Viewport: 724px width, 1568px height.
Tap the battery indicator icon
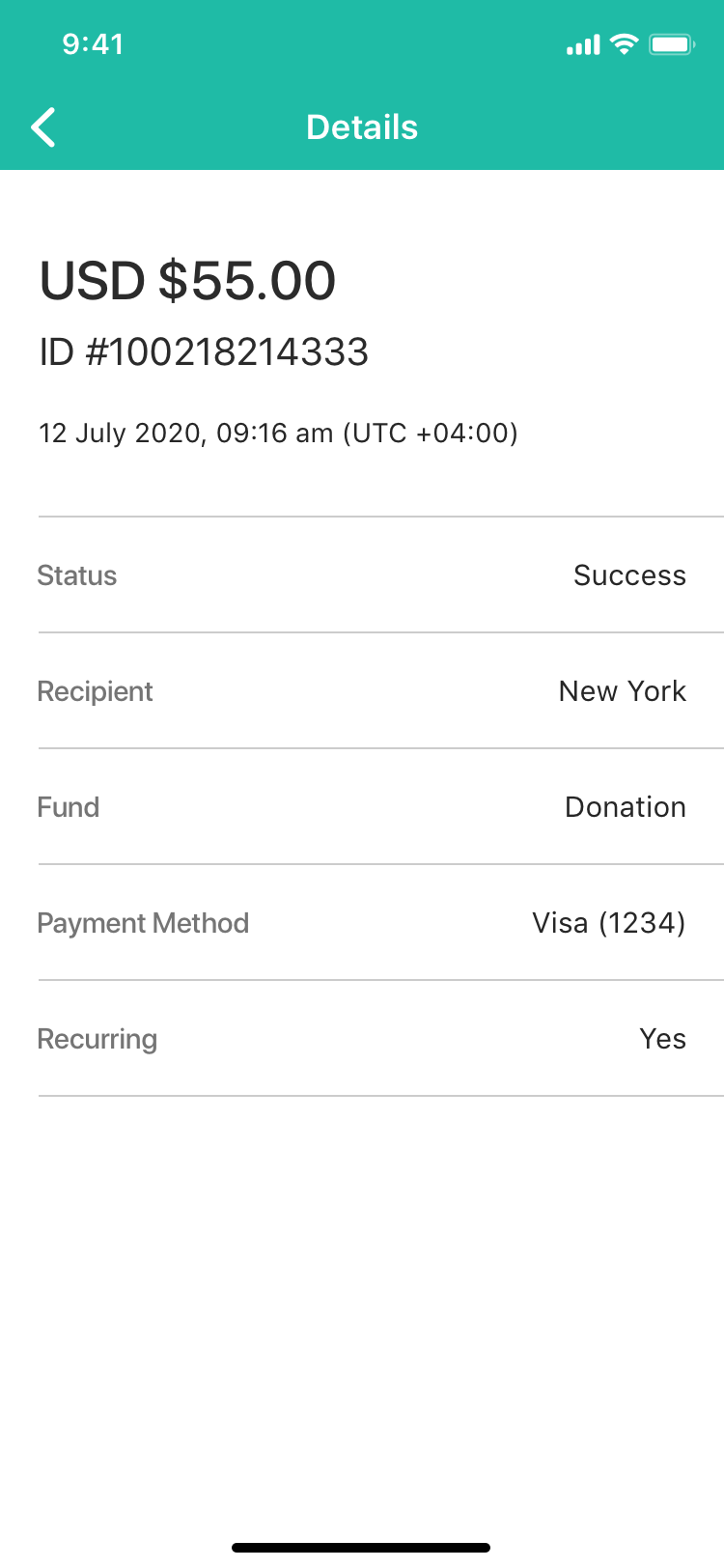672,43
